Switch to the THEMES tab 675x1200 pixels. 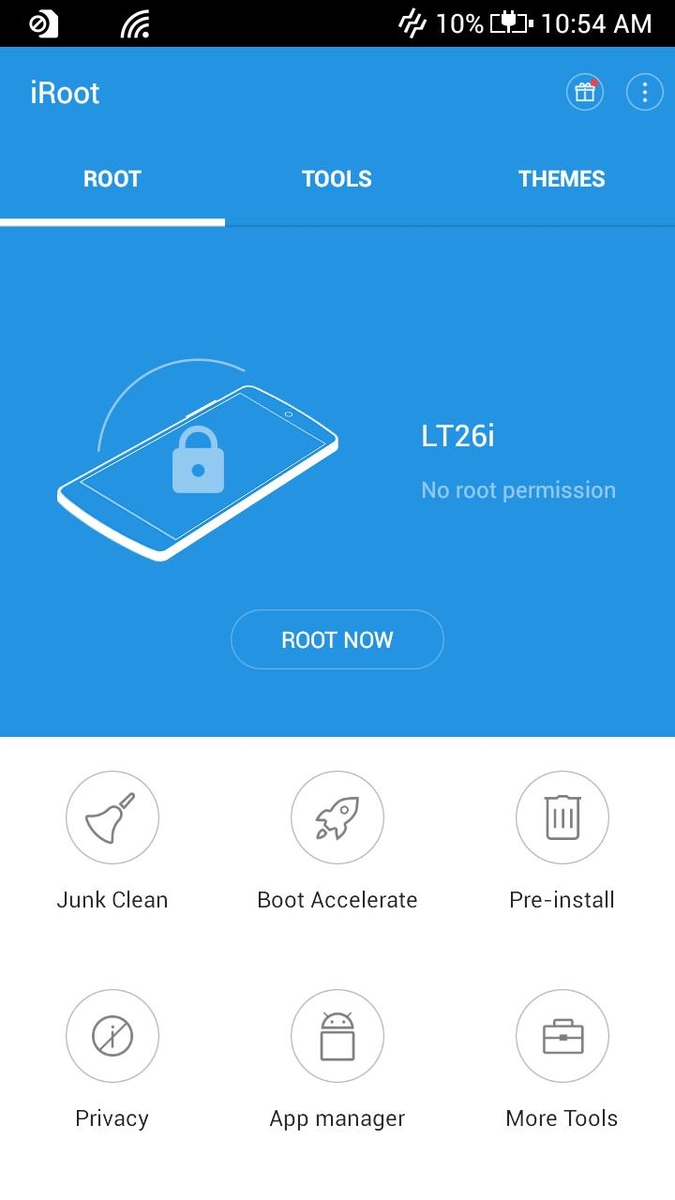click(562, 179)
